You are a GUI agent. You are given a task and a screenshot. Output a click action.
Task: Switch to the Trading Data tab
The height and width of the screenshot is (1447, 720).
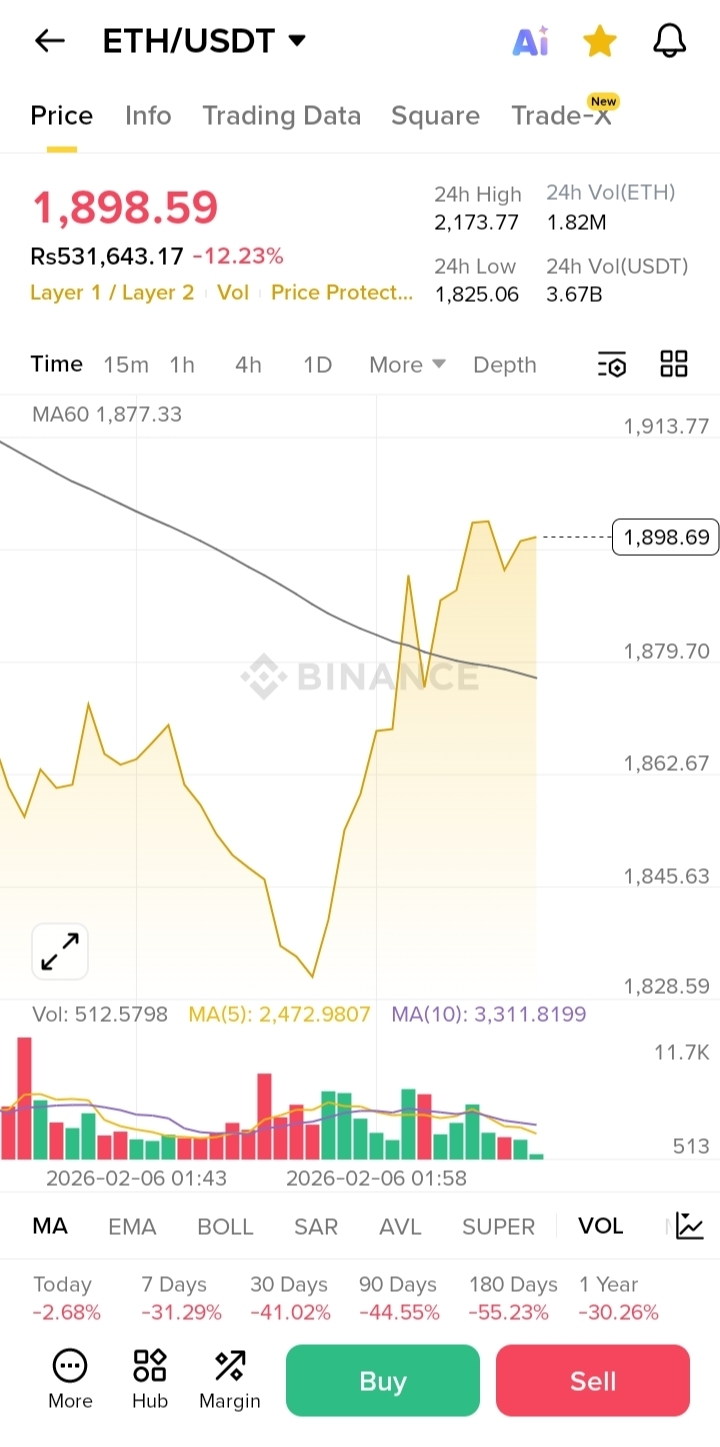click(281, 116)
